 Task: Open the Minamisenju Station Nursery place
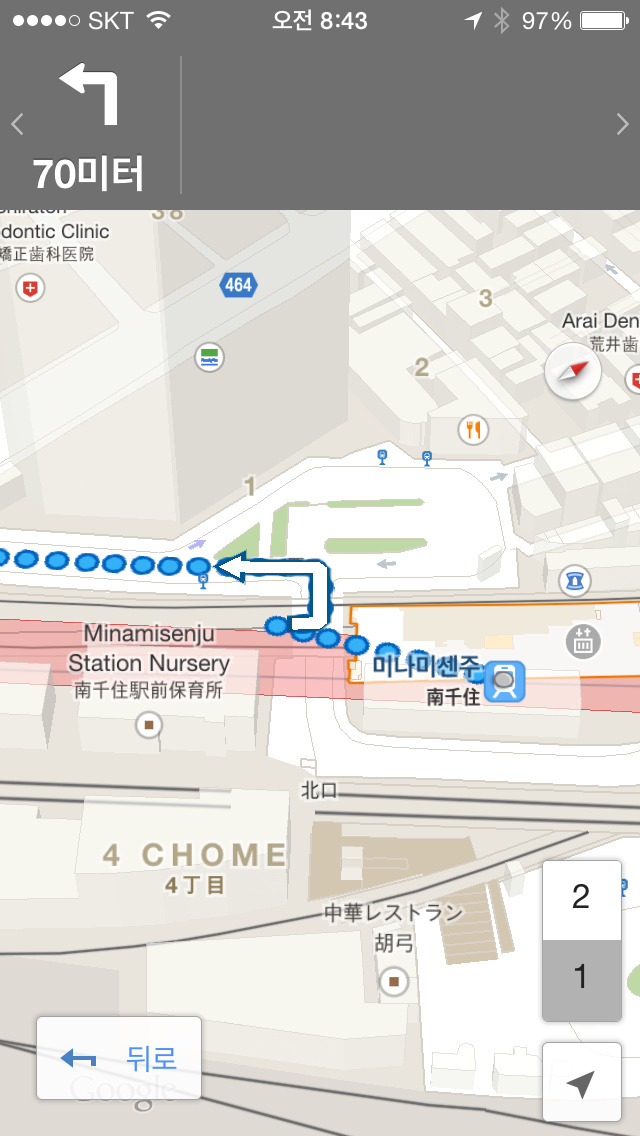148,723
